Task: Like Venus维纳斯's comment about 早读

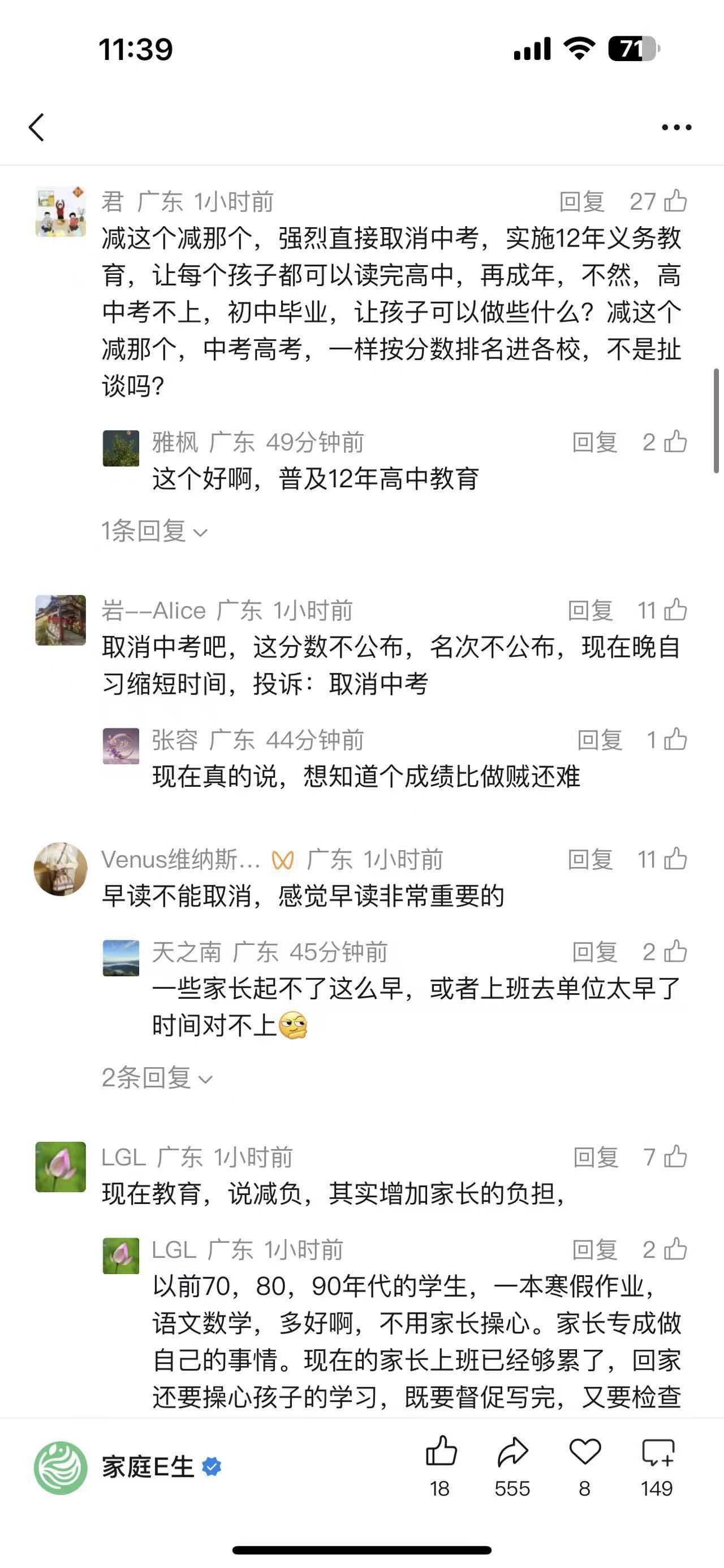Action: pyautogui.click(x=675, y=860)
